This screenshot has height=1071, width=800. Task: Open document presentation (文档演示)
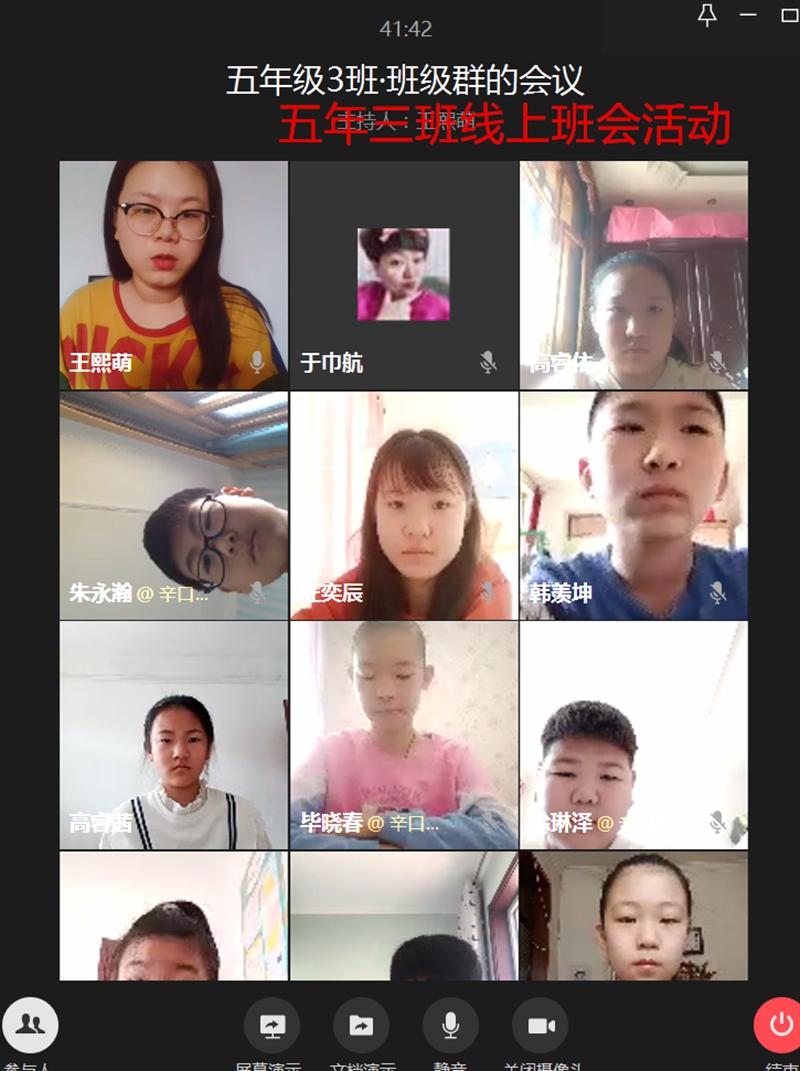pos(361,1025)
